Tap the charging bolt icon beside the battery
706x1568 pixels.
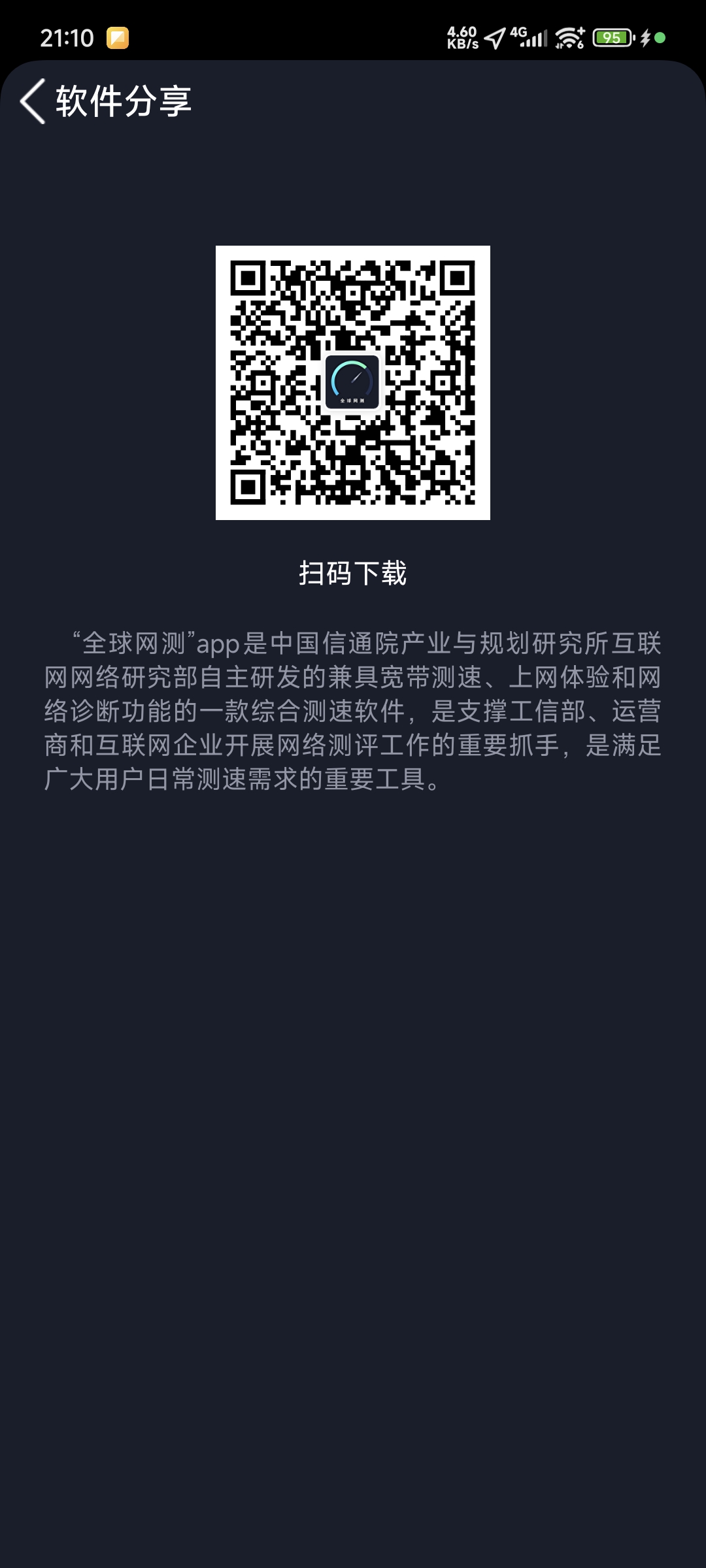click(644, 39)
